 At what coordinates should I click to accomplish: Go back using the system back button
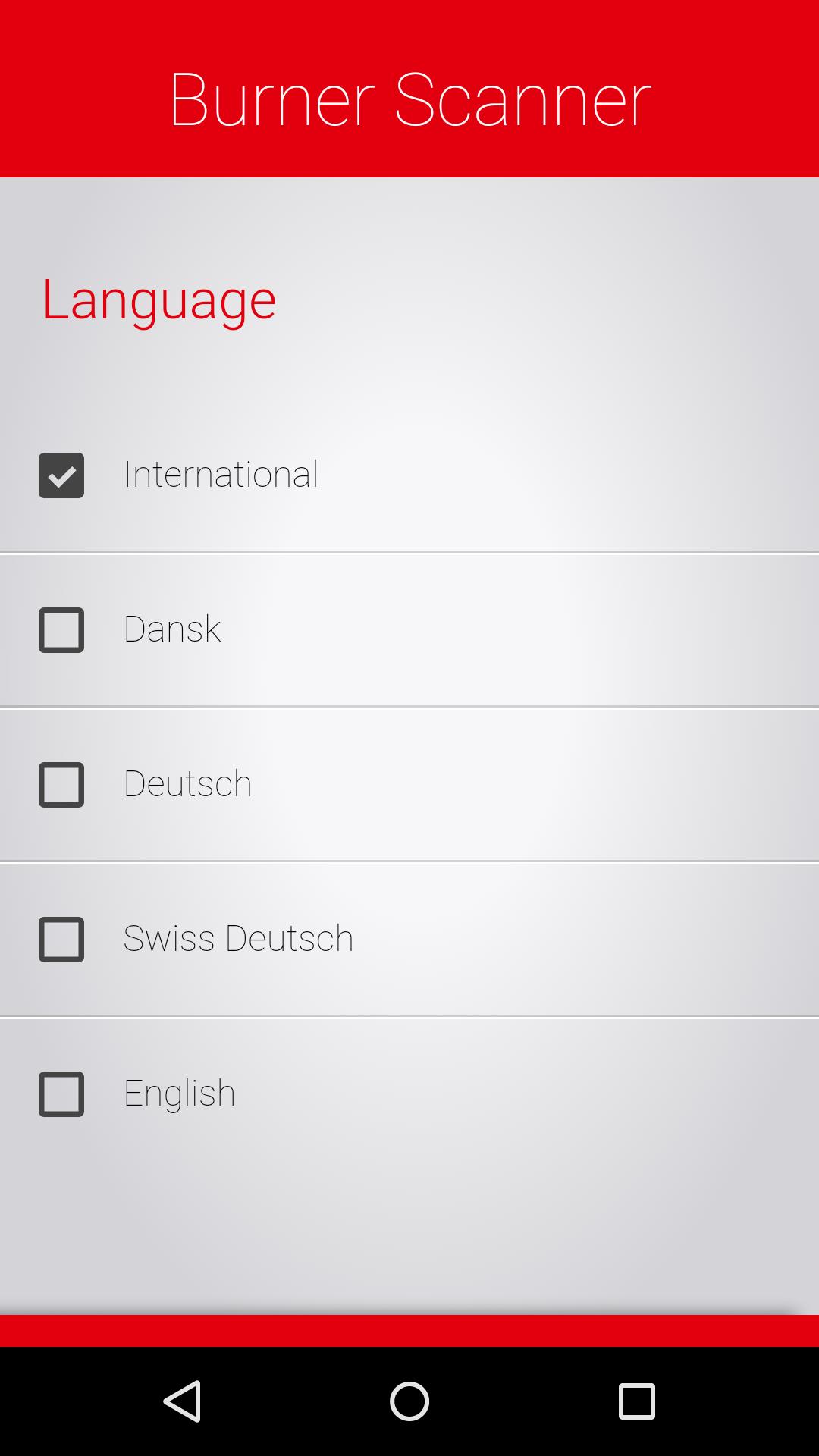coord(182,1401)
